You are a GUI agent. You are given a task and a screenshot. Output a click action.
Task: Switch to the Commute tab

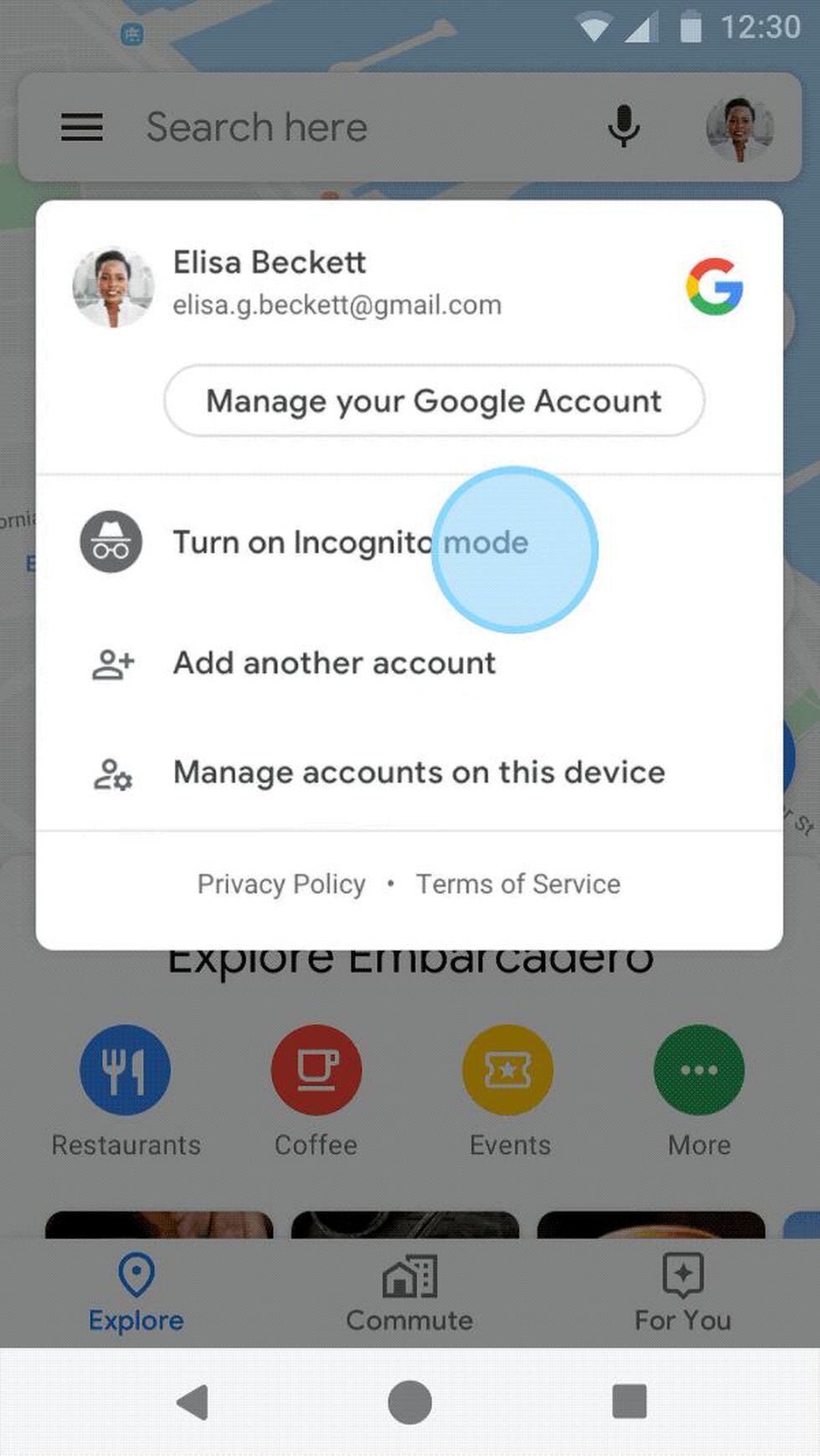(409, 1293)
